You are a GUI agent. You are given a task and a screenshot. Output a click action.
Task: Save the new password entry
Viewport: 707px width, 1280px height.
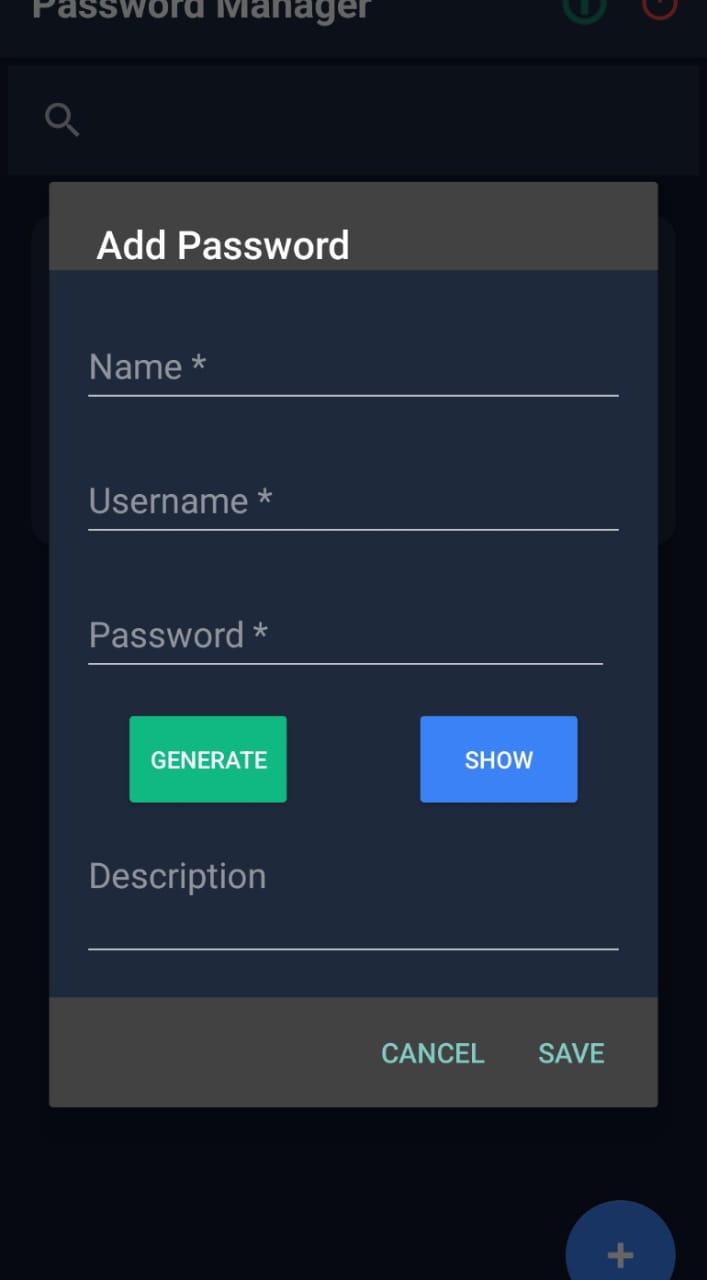571,1053
